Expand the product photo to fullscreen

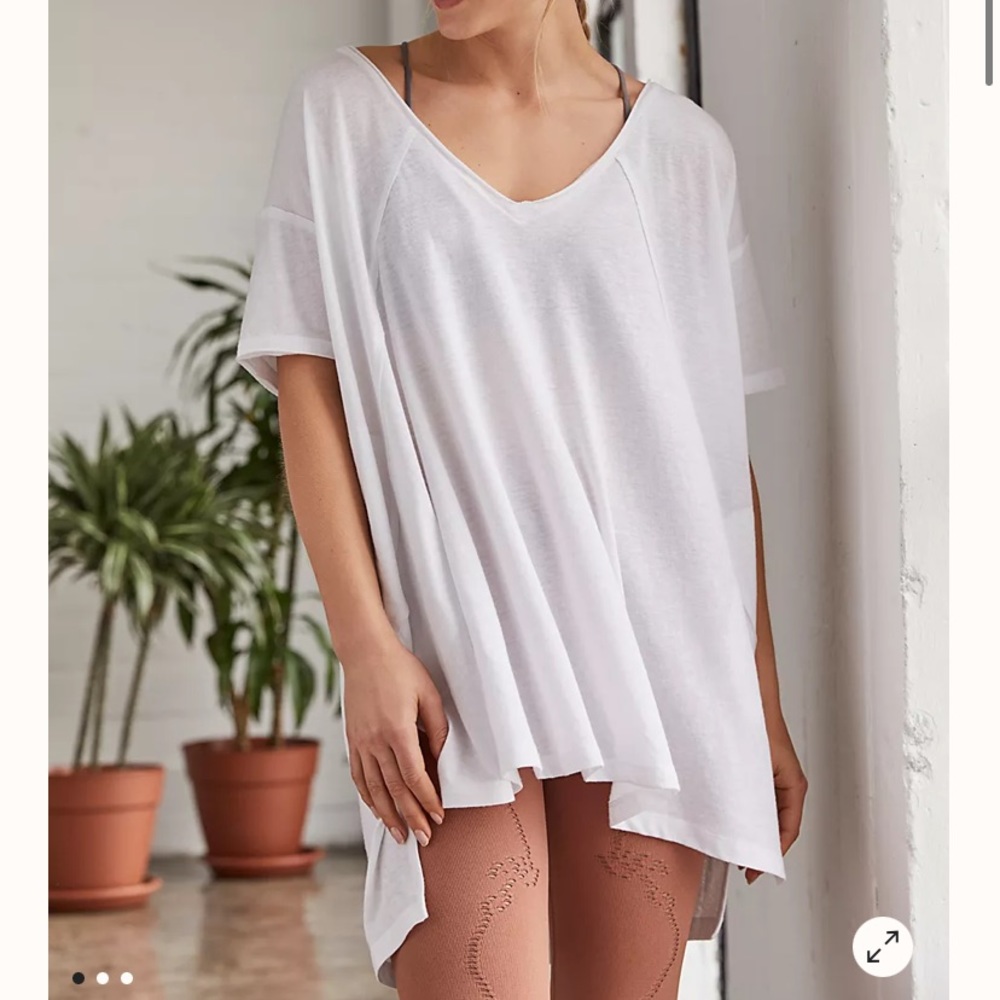pyautogui.click(x=882, y=946)
